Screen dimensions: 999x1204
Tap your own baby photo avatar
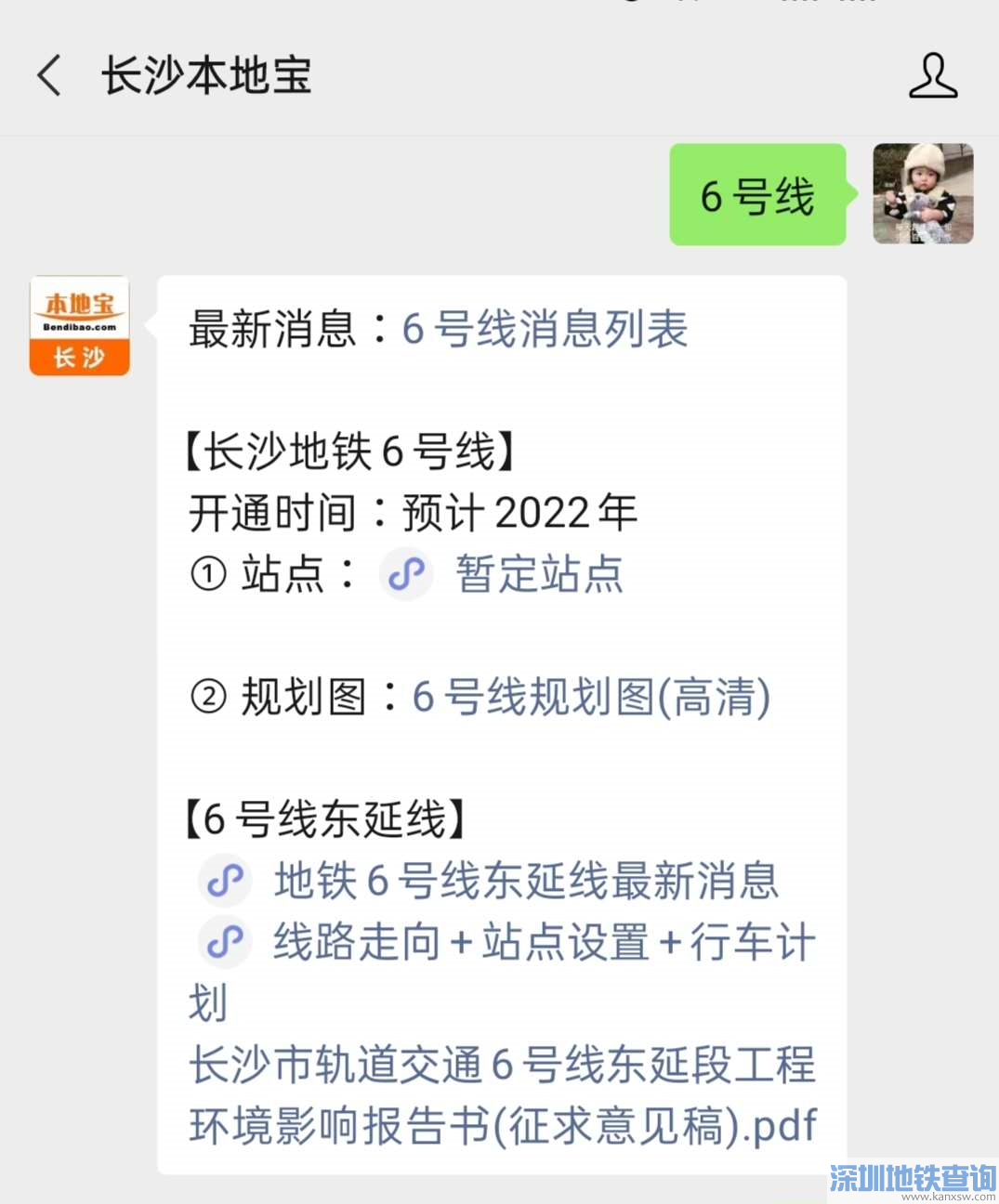tap(923, 194)
